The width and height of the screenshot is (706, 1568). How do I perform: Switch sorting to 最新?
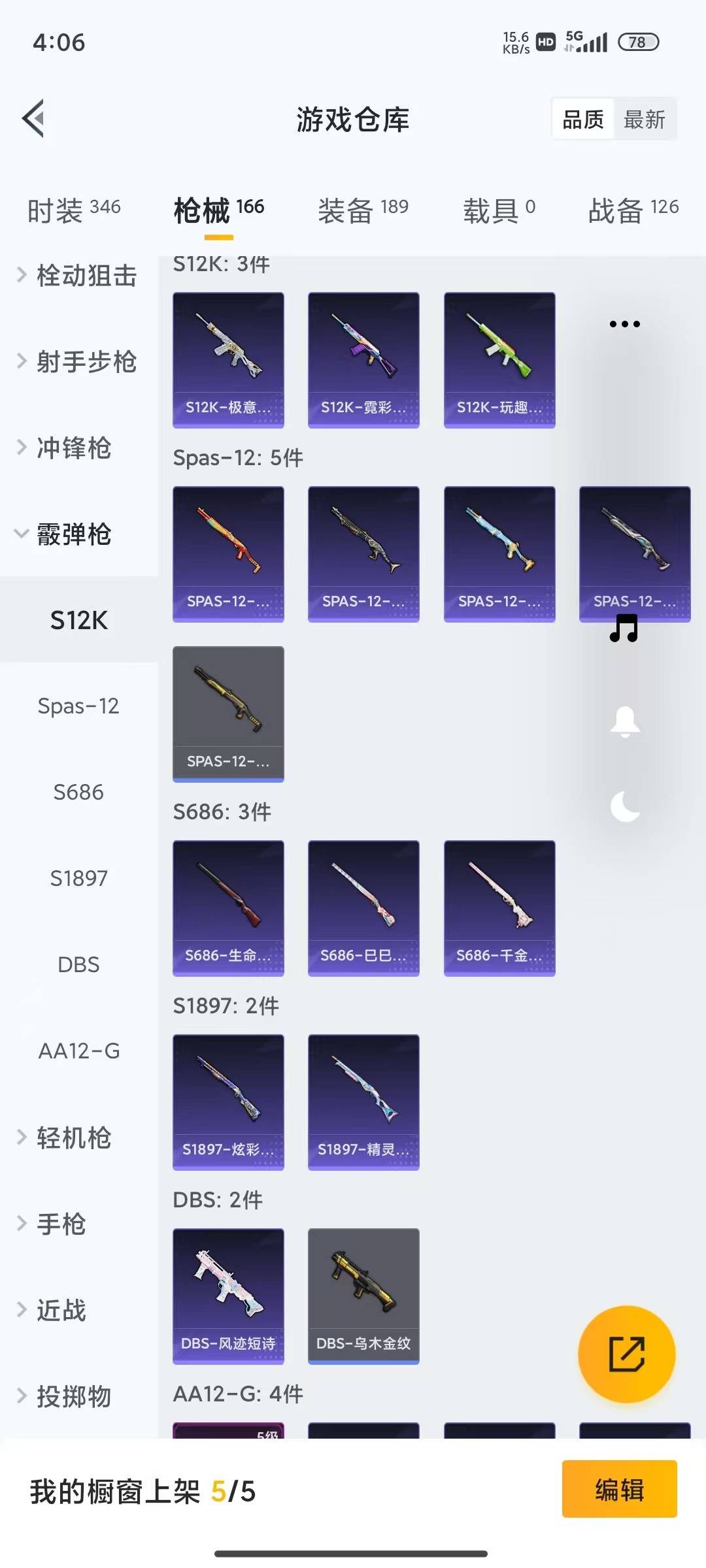pyautogui.click(x=645, y=119)
